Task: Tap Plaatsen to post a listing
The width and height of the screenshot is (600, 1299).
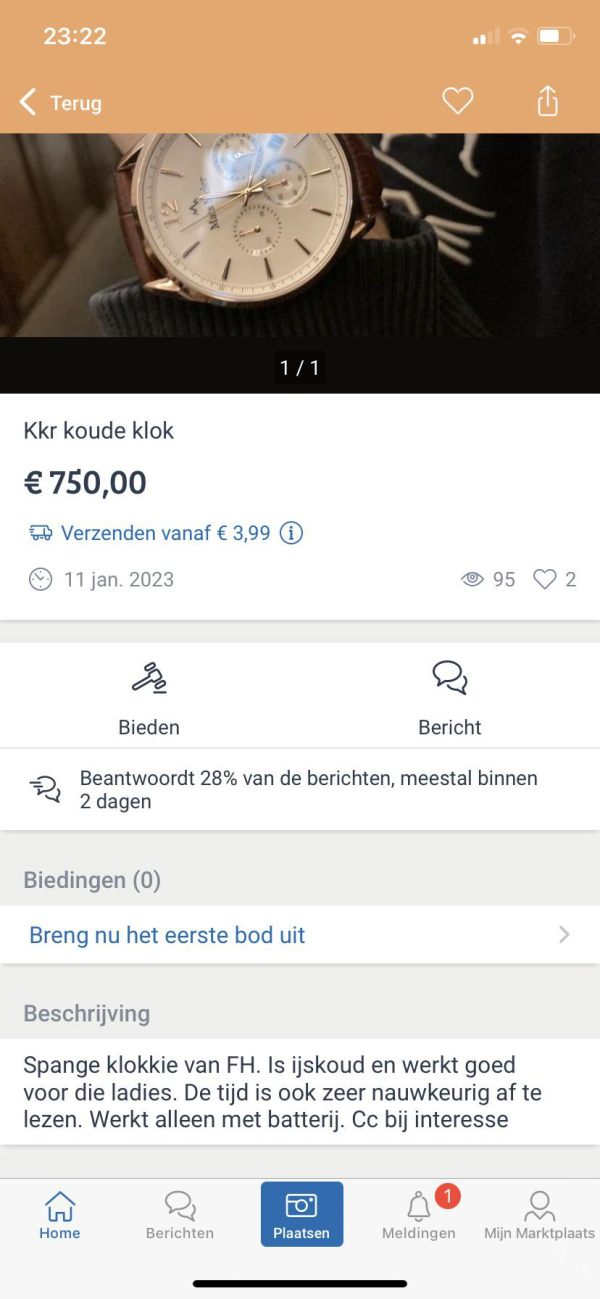Action: point(301,1214)
